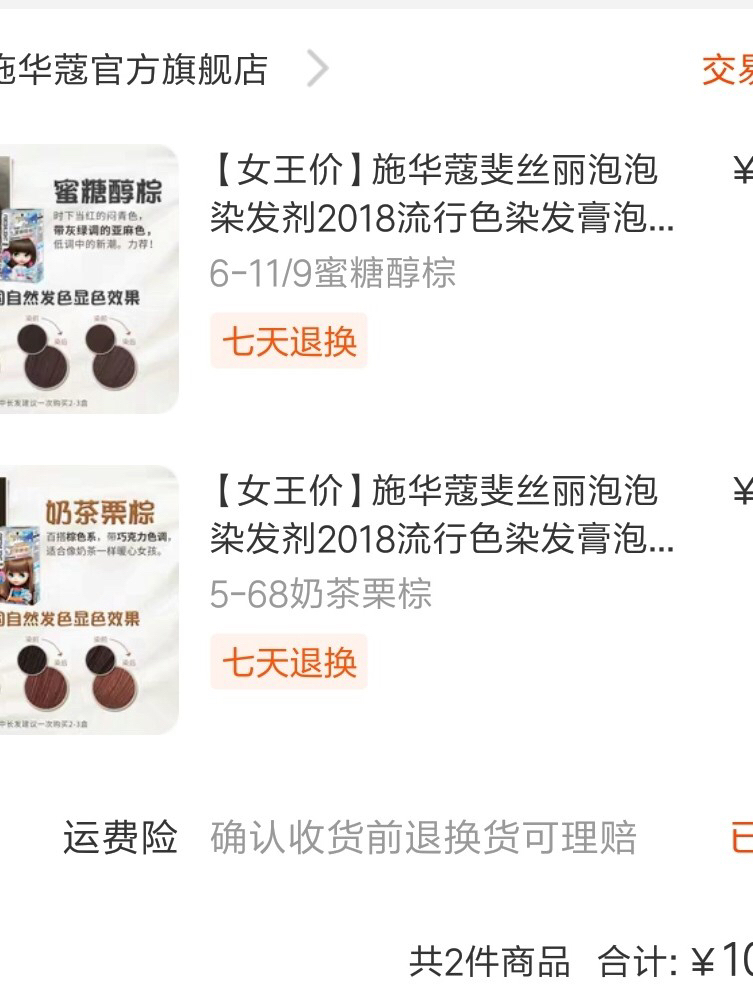Screen dimensions: 753x1003
Task: Open the 奶茶栗棕 product image
Action: pos(88,600)
